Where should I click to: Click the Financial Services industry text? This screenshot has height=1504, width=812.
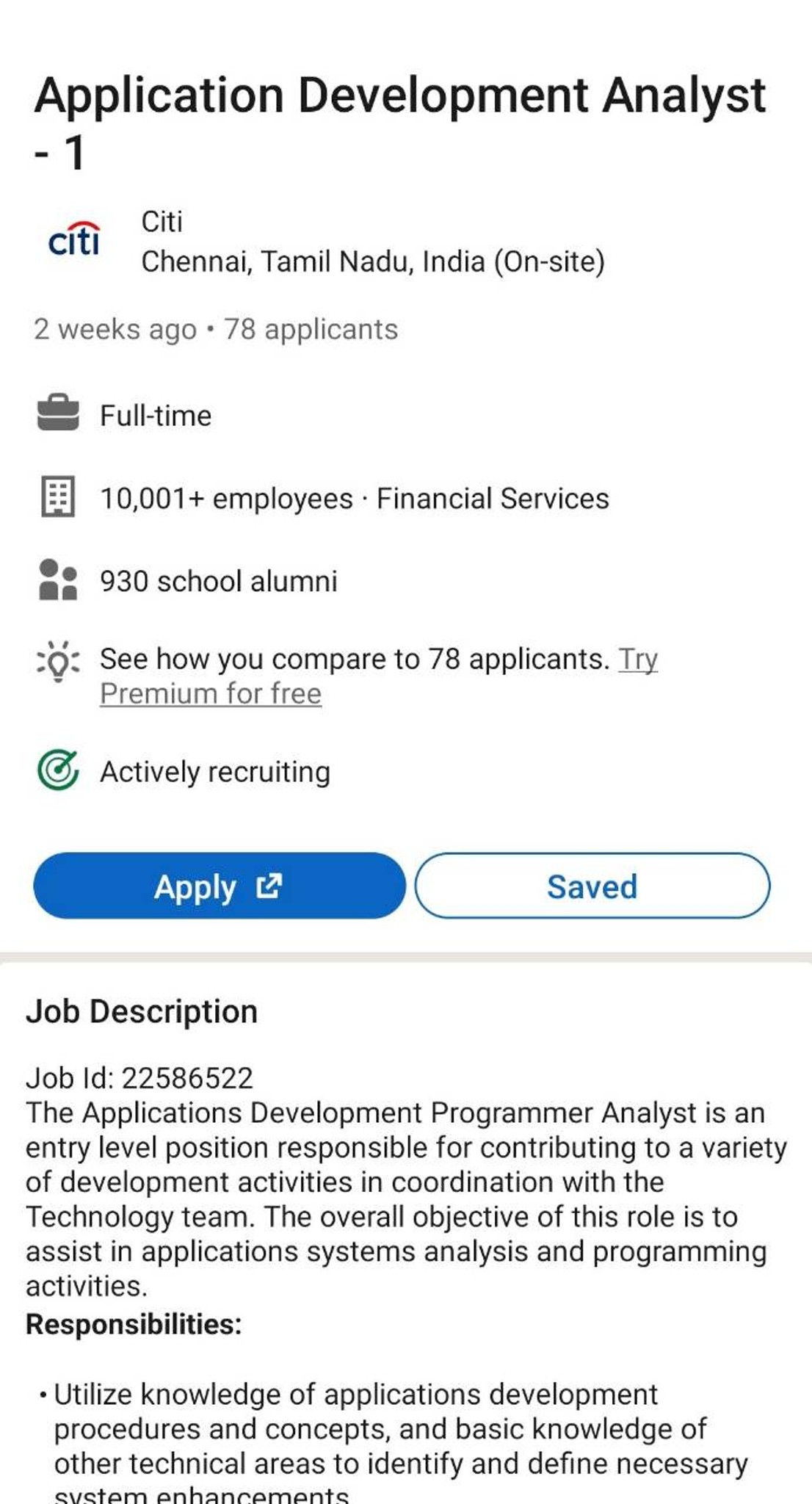click(492, 499)
